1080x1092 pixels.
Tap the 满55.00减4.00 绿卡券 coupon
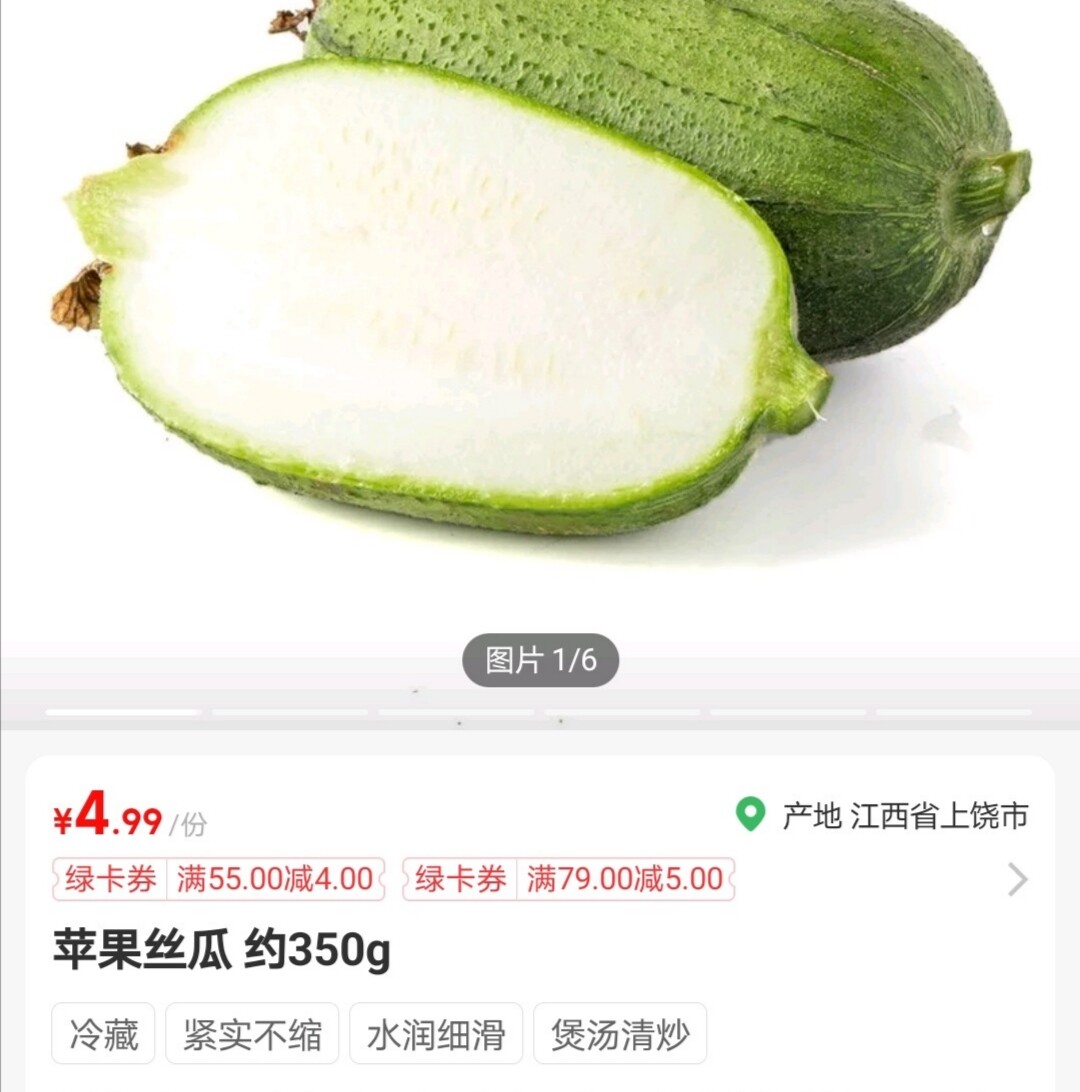pyautogui.click(x=218, y=880)
